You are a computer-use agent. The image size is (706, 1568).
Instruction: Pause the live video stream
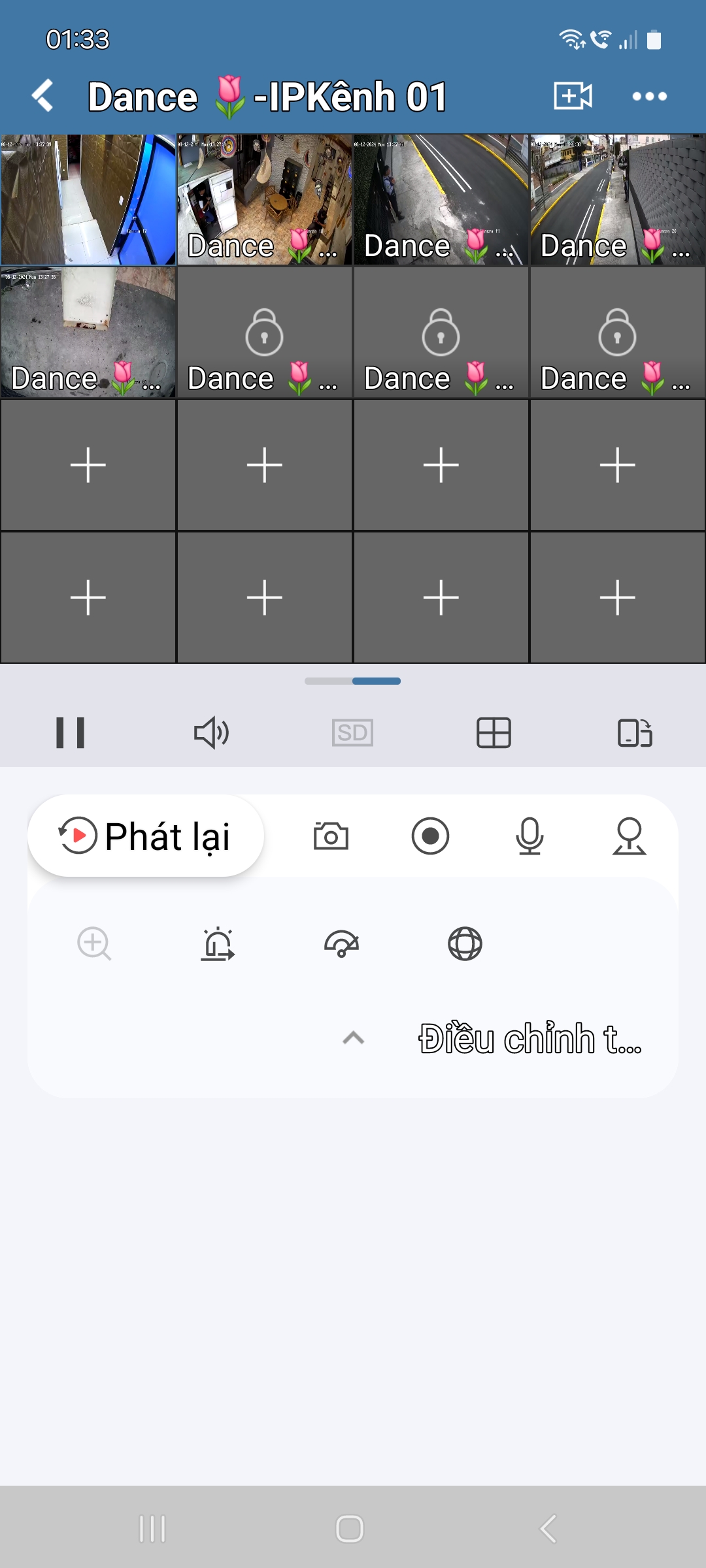71,732
